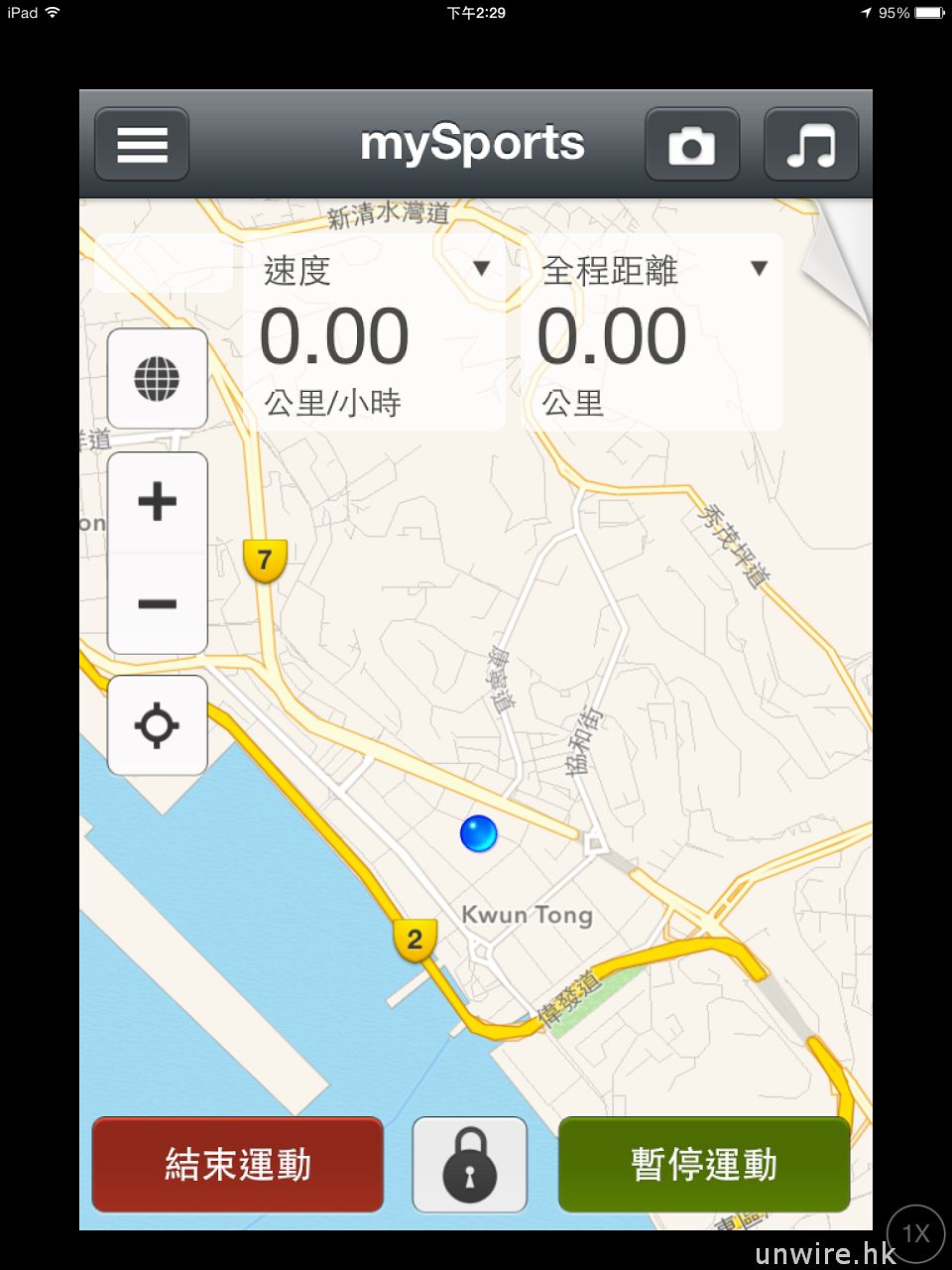Open the hamburger menu
The image size is (952, 1270).
tap(142, 145)
